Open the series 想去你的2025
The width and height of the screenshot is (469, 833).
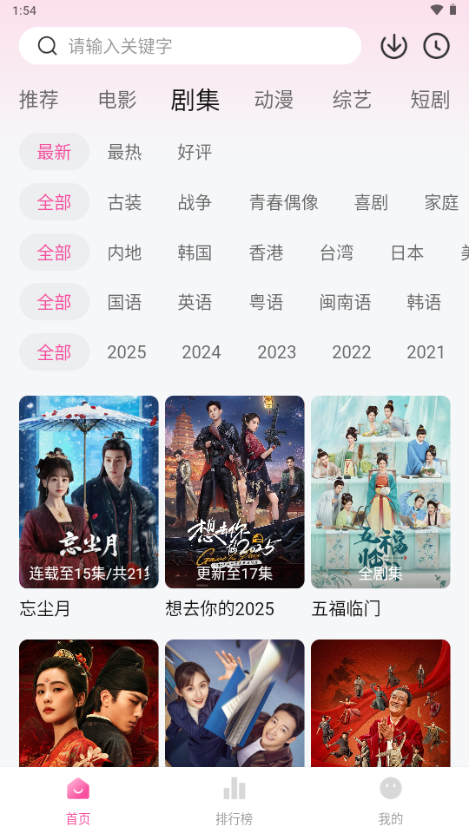[x=235, y=507]
